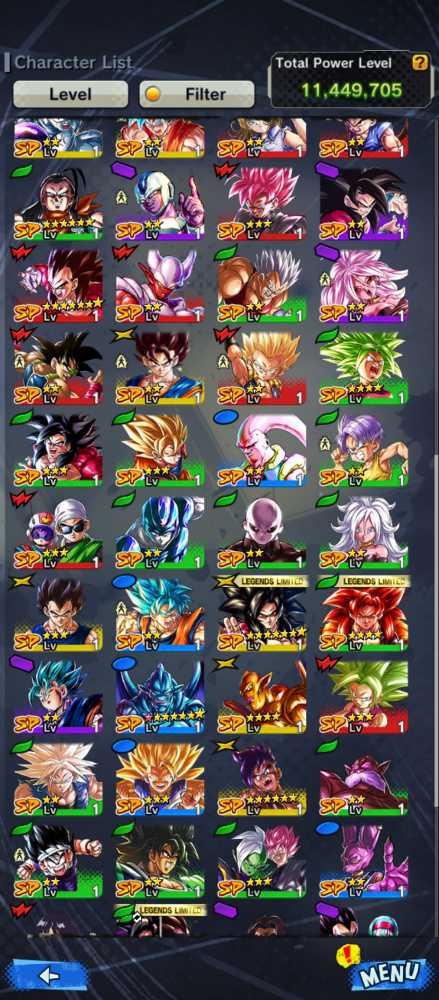
Task: Select the pink-haired Goku Black Rosé card
Action: [x=262, y=204]
